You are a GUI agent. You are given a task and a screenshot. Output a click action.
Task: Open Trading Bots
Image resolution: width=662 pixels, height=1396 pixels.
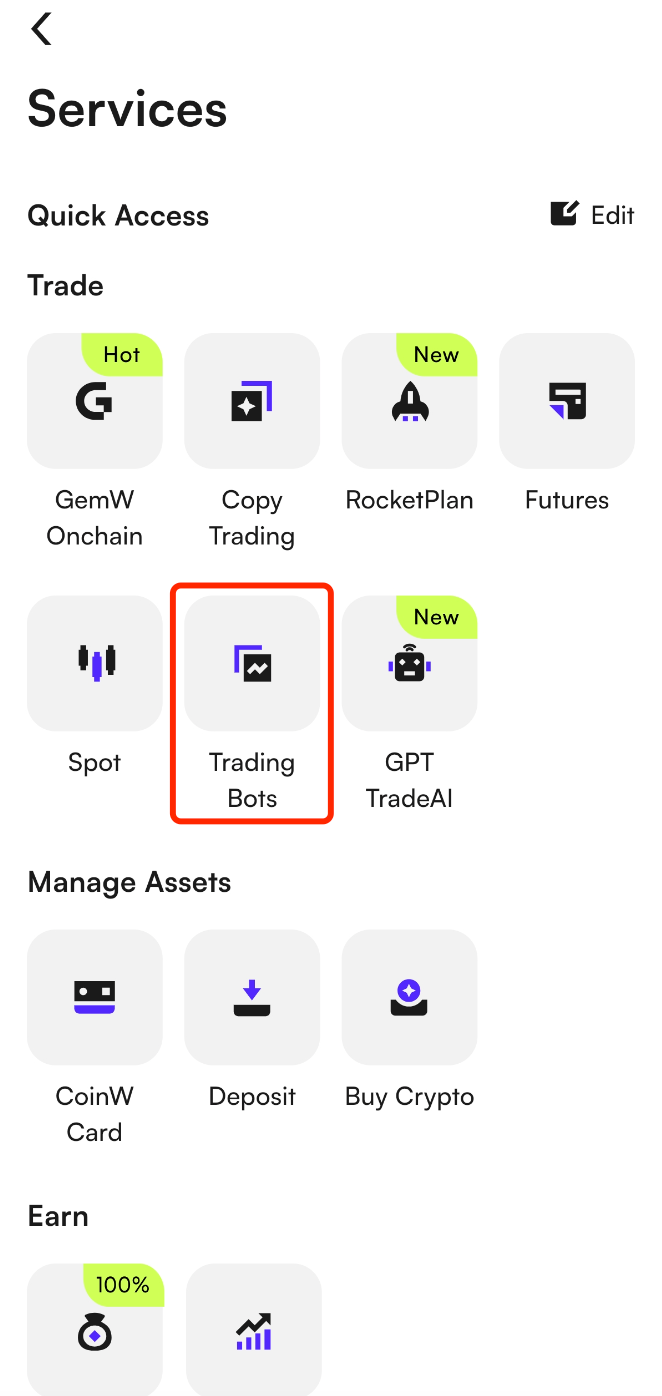[x=252, y=664]
